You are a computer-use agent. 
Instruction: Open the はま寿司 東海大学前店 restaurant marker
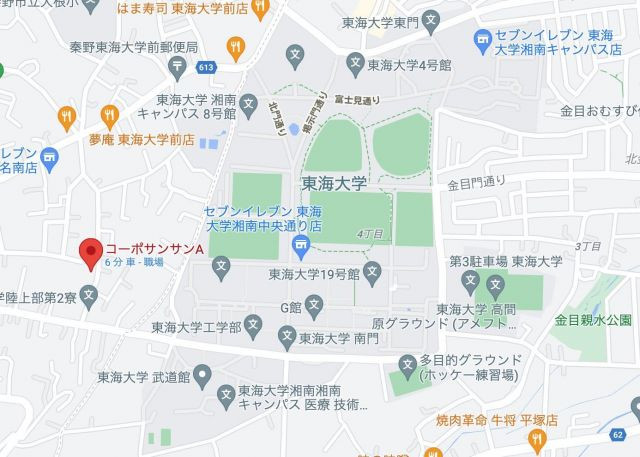click(x=260, y=11)
